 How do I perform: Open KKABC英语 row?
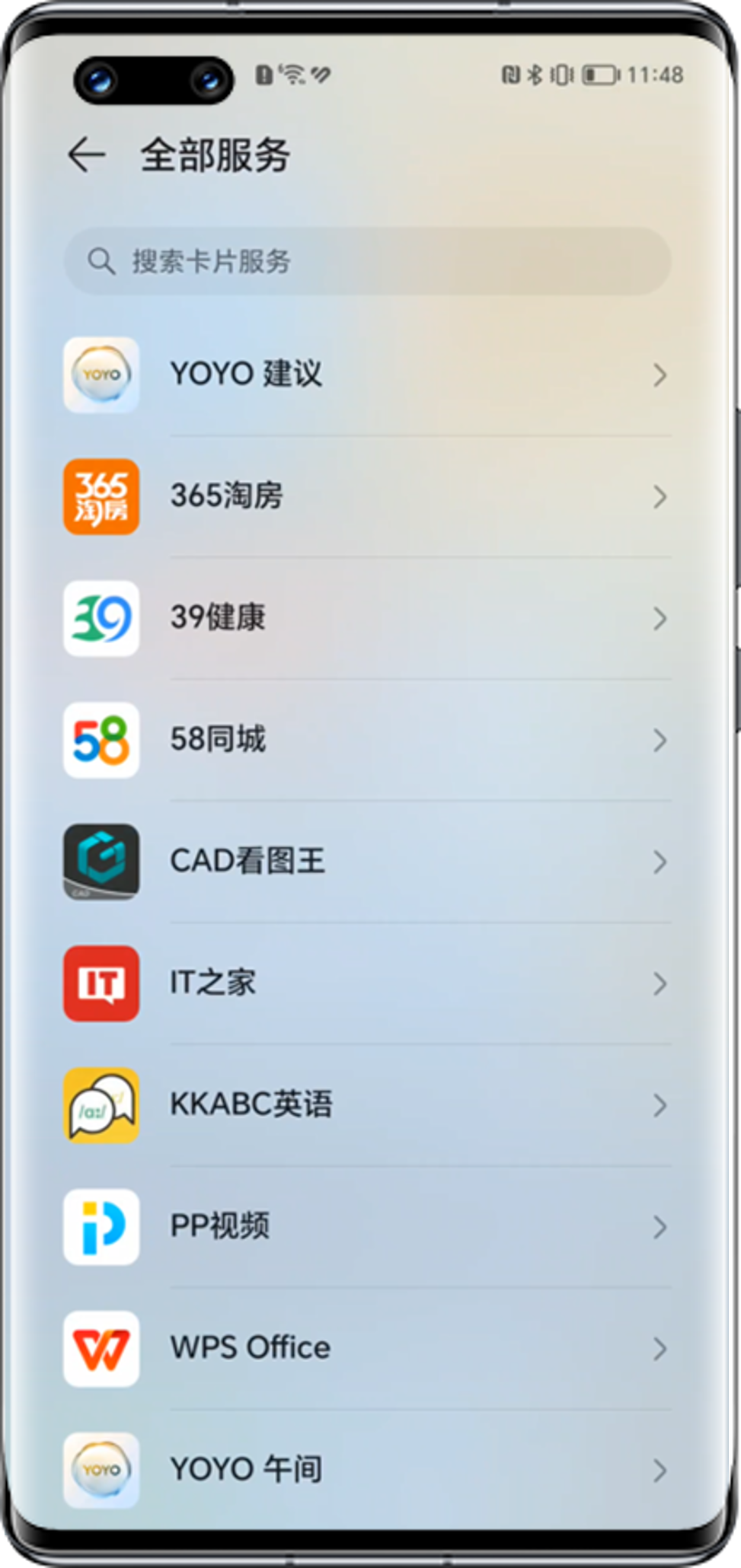tap(367, 1105)
